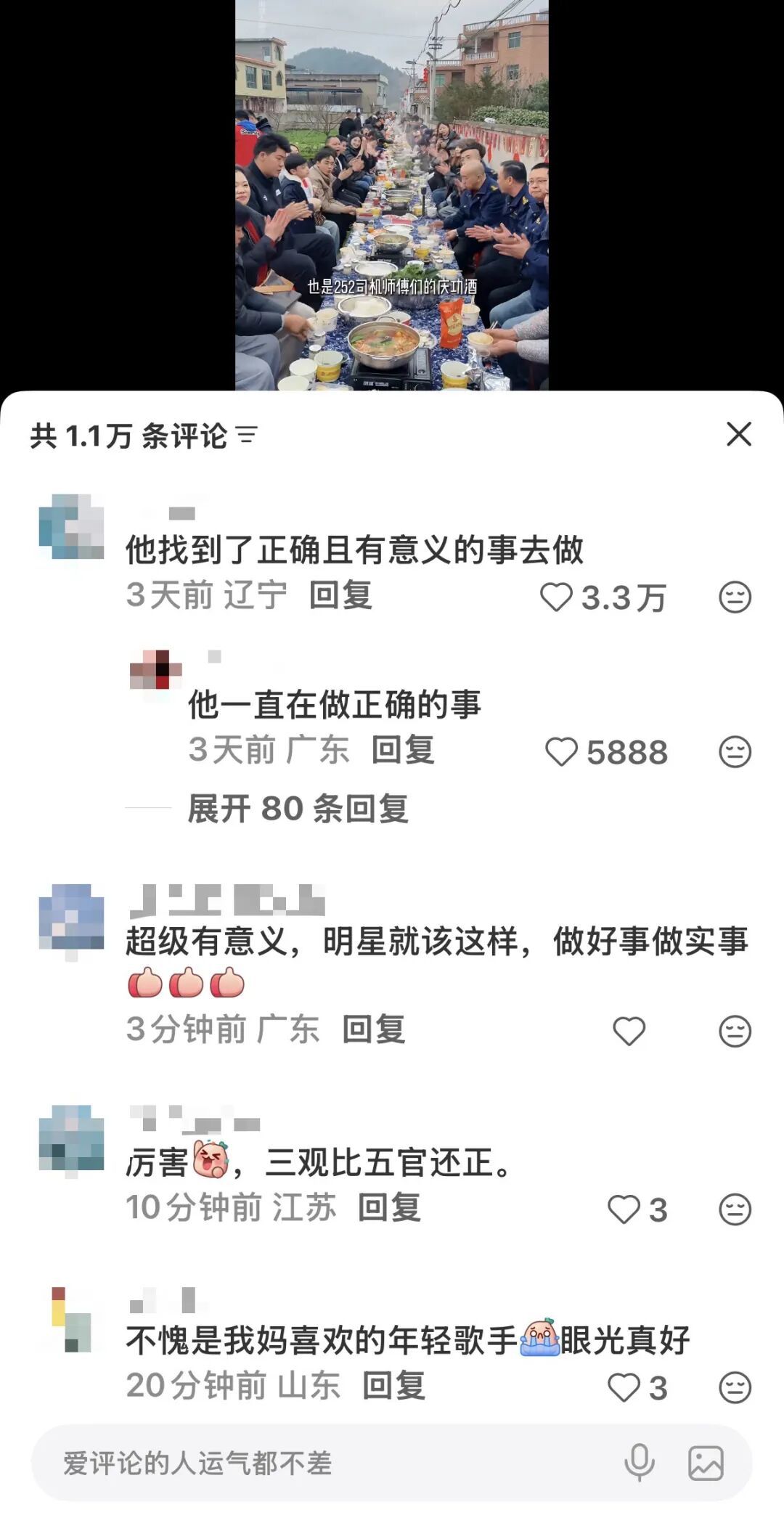Expand 展开 80 条回复
This screenshot has width=784, height=1531.
pyautogui.click(x=298, y=808)
